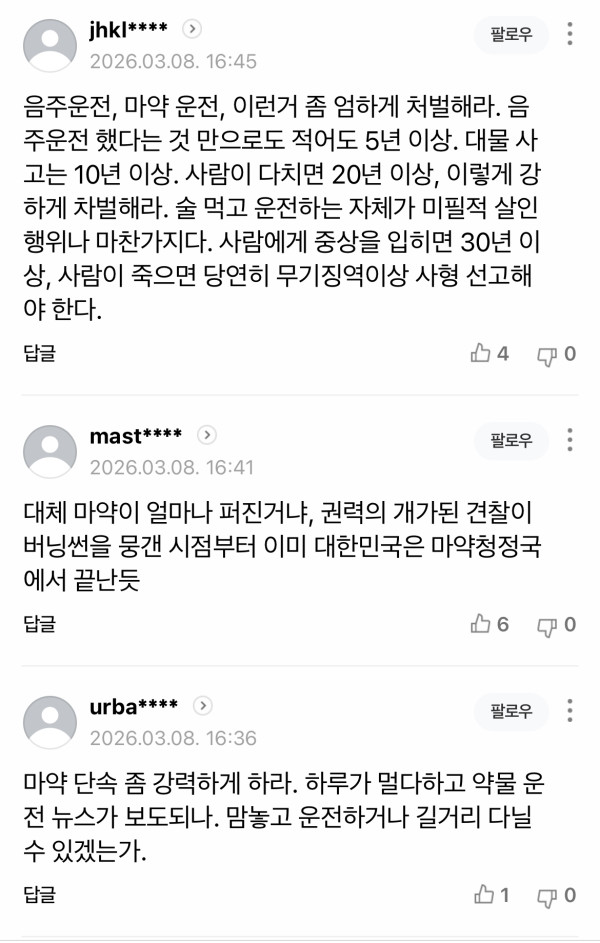Open overflow menu on jhkl**** comment
This screenshot has height=943, width=600.
tap(570, 34)
